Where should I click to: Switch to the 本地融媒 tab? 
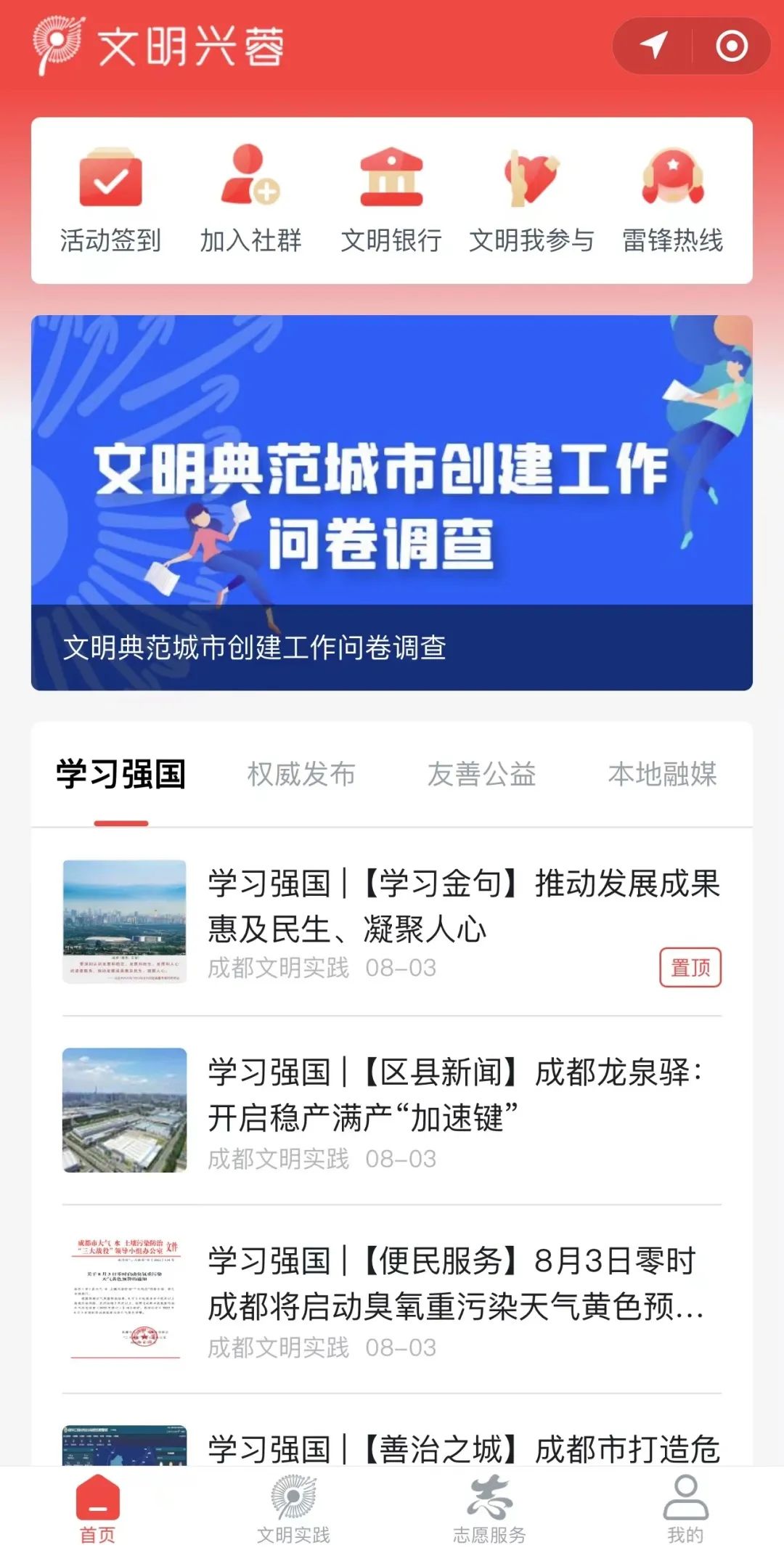(x=662, y=774)
